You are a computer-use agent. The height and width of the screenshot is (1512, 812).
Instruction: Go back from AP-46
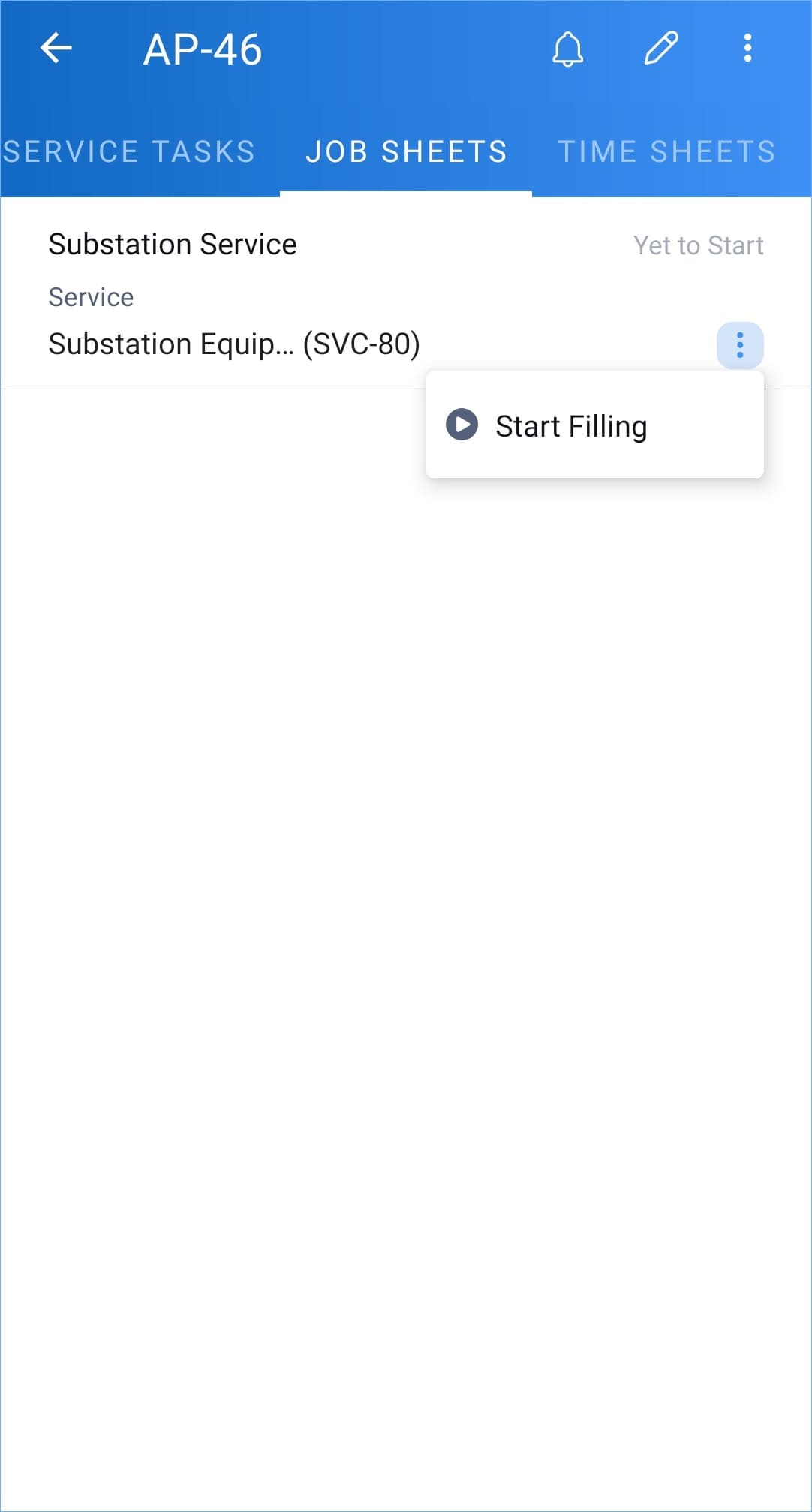(x=56, y=49)
